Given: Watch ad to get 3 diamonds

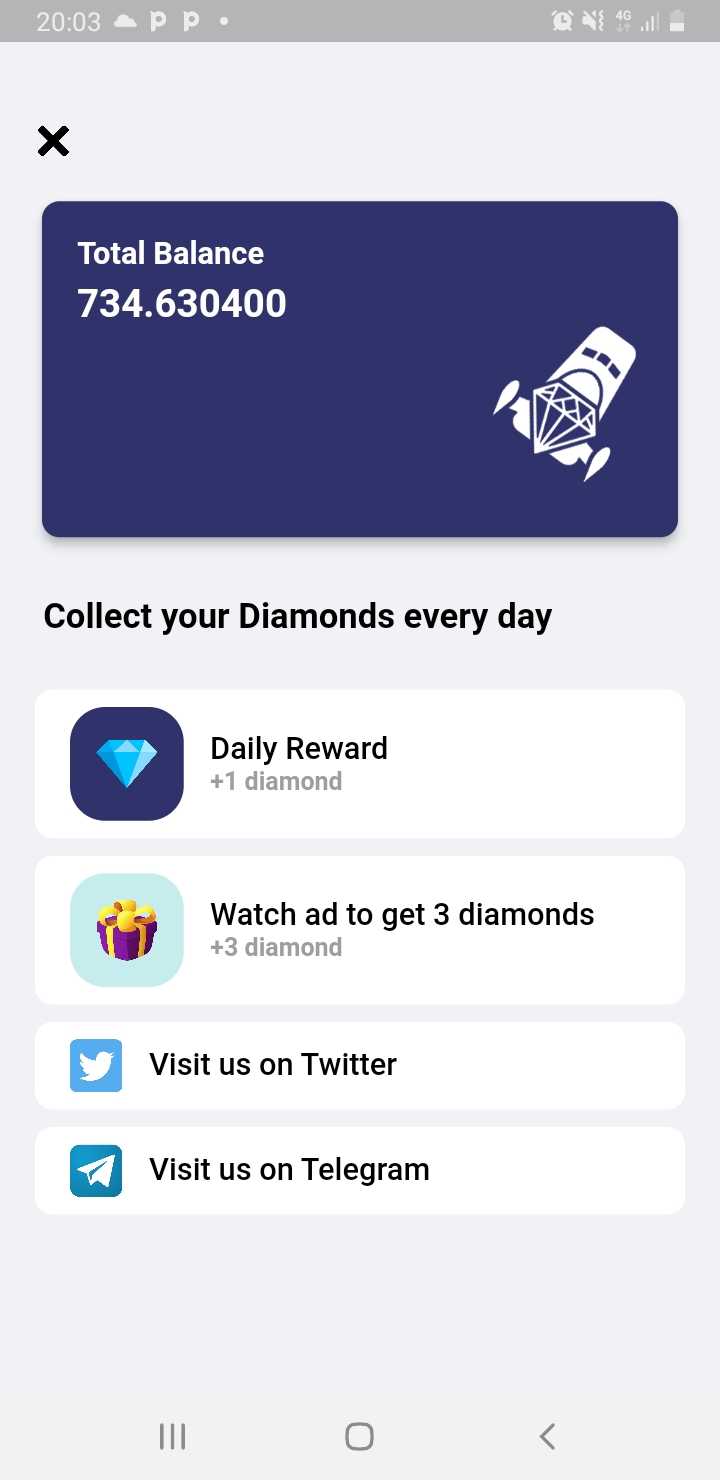Looking at the screenshot, I should (x=360, y=930).
